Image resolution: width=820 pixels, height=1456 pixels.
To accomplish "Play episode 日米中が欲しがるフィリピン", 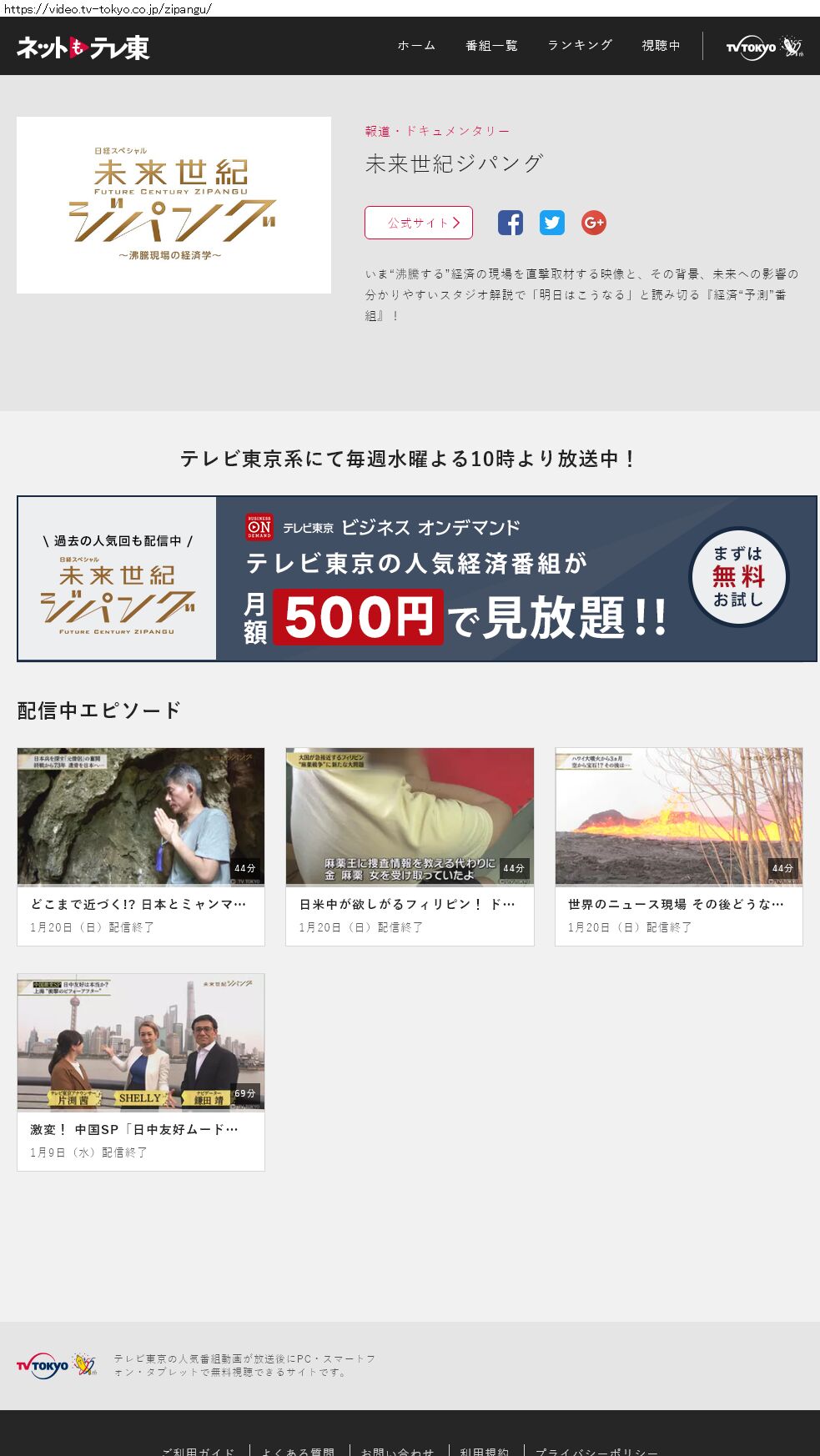I will click(x=410, y=846).
